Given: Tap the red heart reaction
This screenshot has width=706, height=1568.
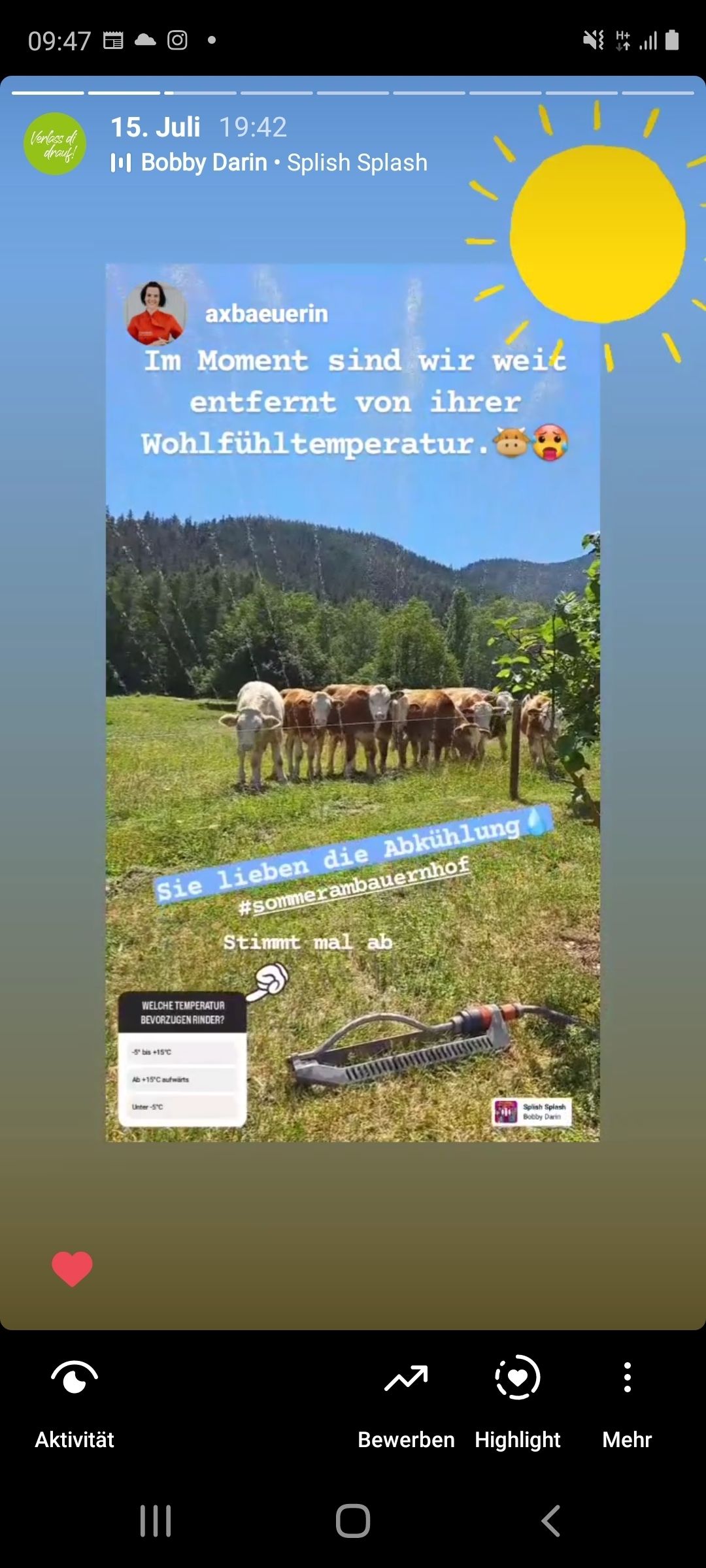Looking at the screenshot, I should 72,1269.
